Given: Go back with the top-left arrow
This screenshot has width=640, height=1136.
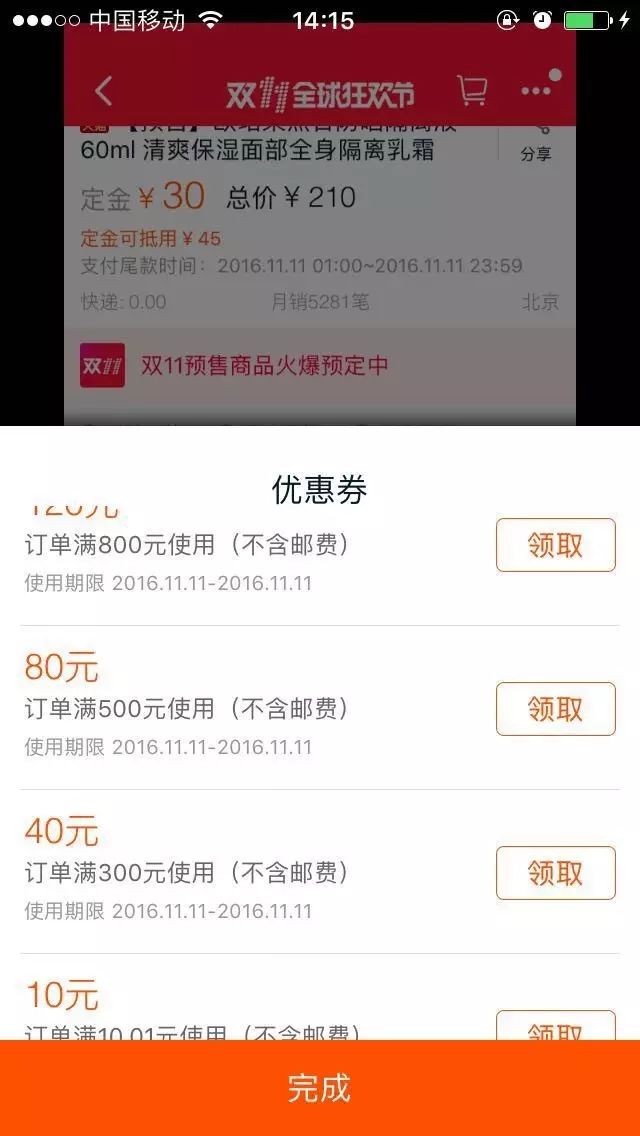Looking at the screenshot, I should click(x=103, y=92).
